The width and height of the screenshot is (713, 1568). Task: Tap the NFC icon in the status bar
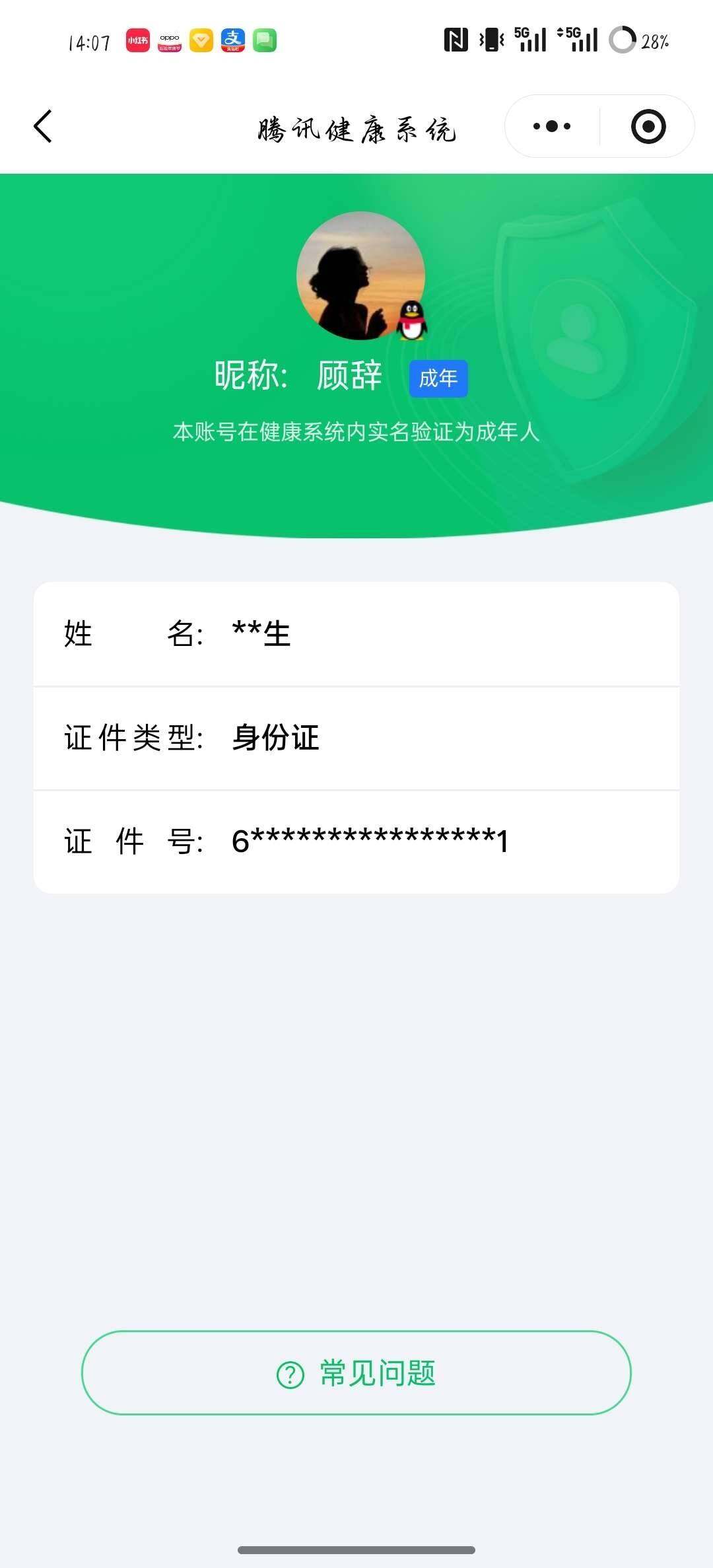(455, 41)
